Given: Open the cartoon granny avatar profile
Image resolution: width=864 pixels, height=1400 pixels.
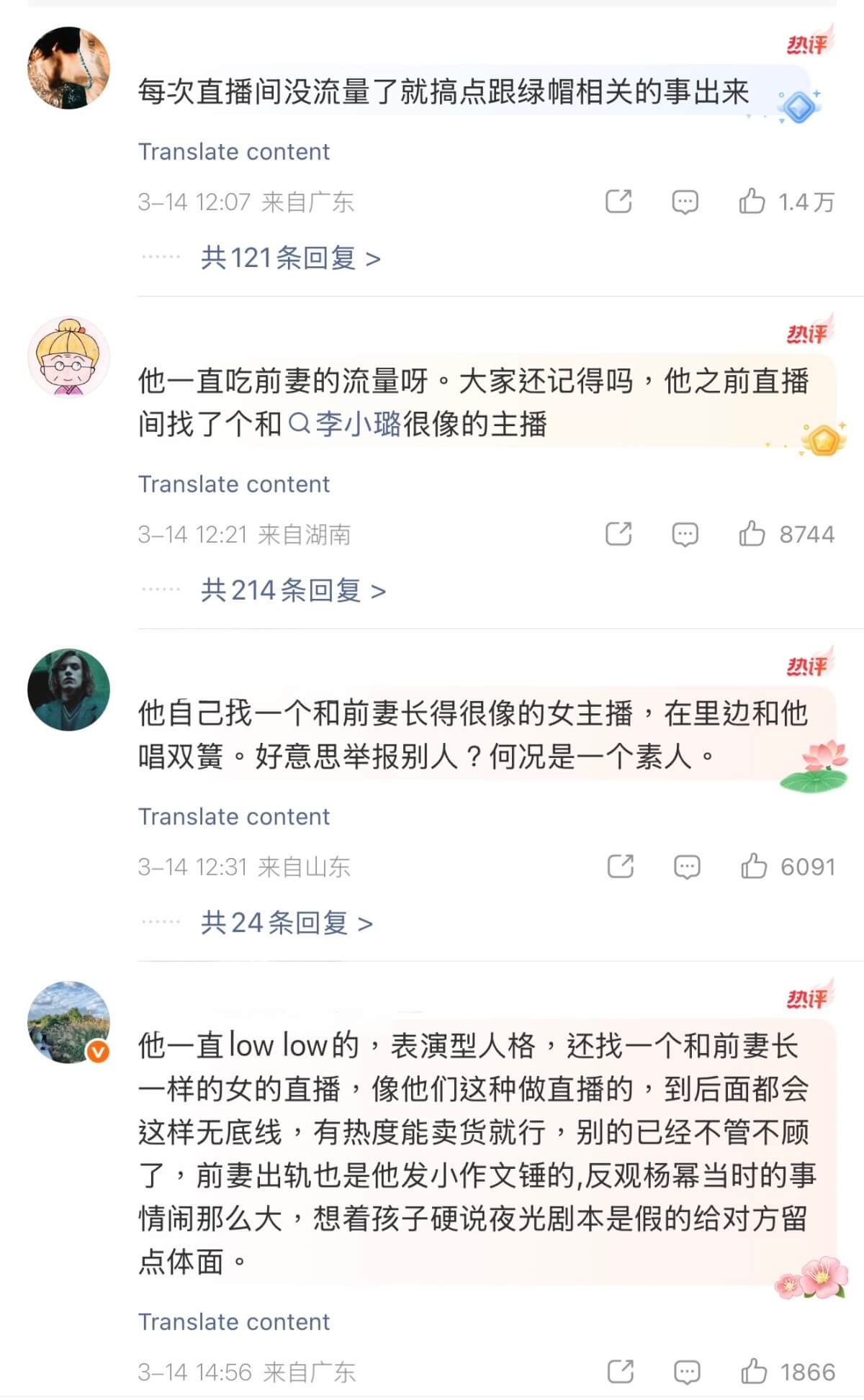Looking at the screenshot, I should (68, 357).
